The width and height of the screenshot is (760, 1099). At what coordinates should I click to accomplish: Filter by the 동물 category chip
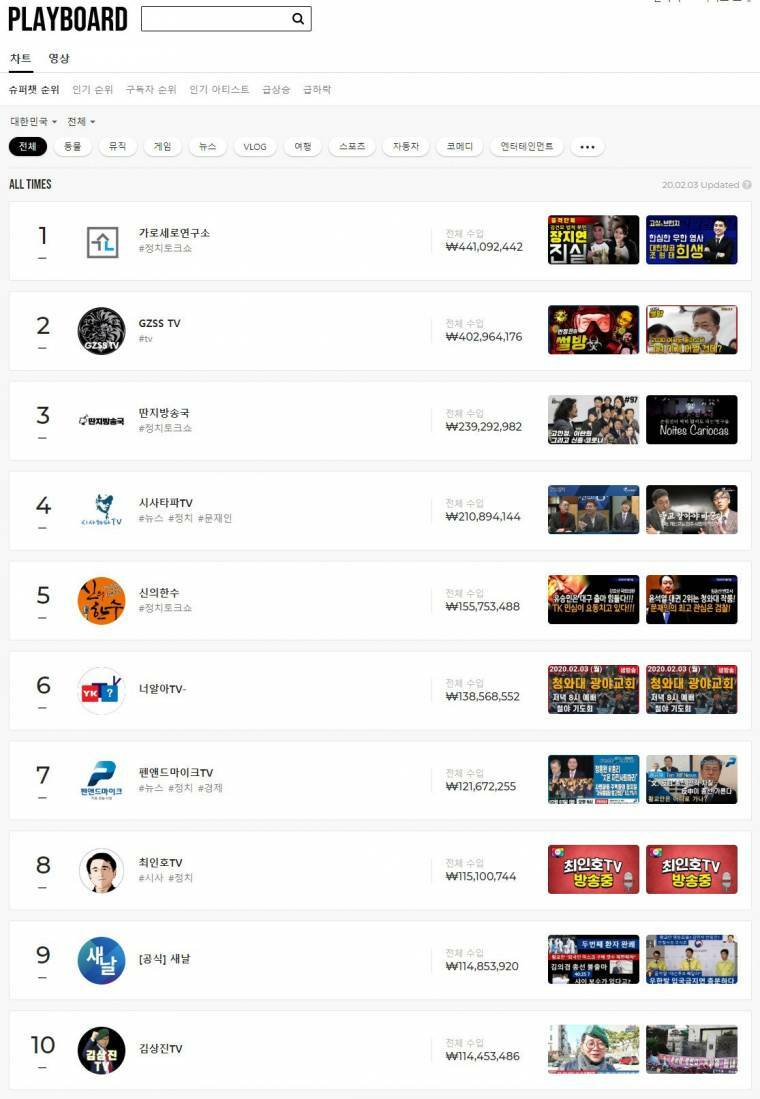[73, 147]
